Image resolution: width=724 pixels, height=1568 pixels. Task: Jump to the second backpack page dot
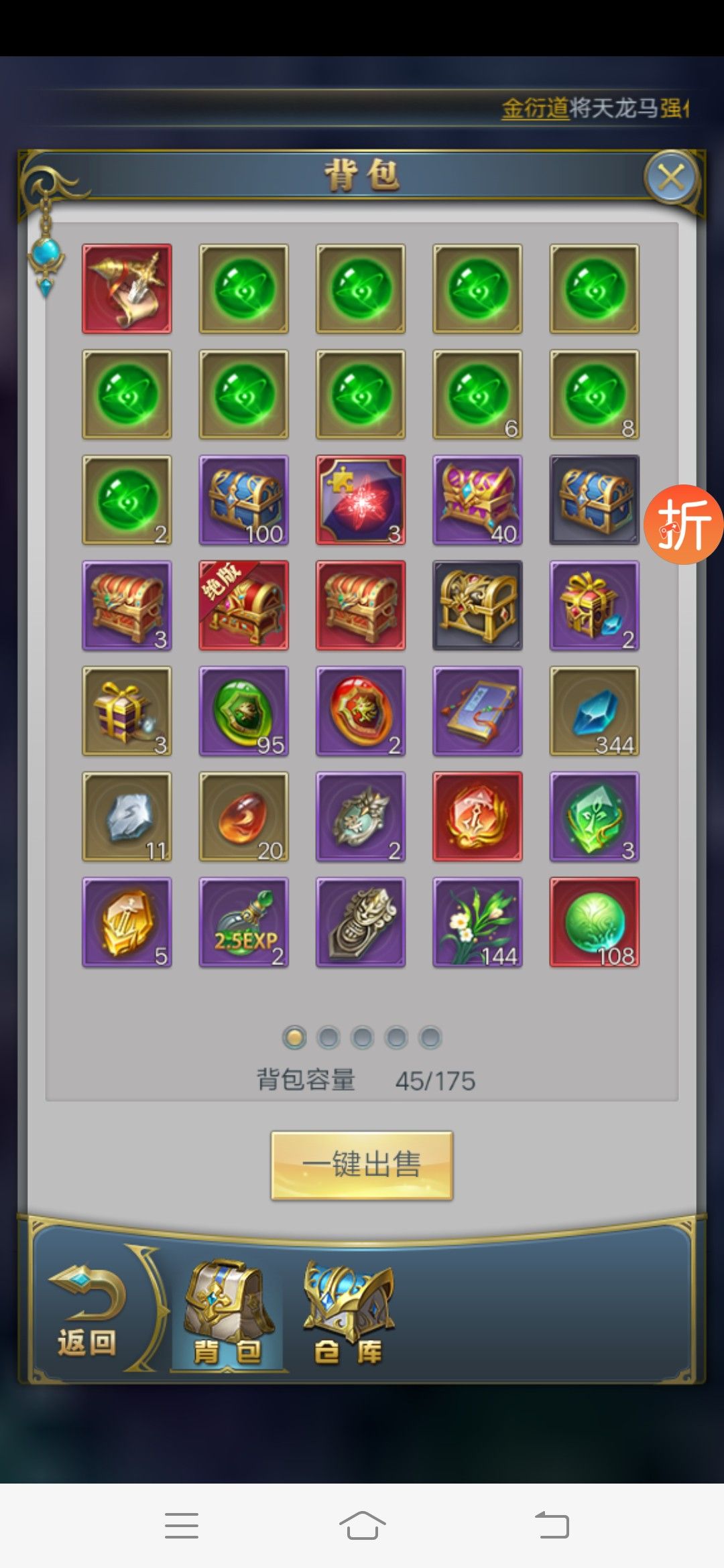click(x=328, y=1037)
